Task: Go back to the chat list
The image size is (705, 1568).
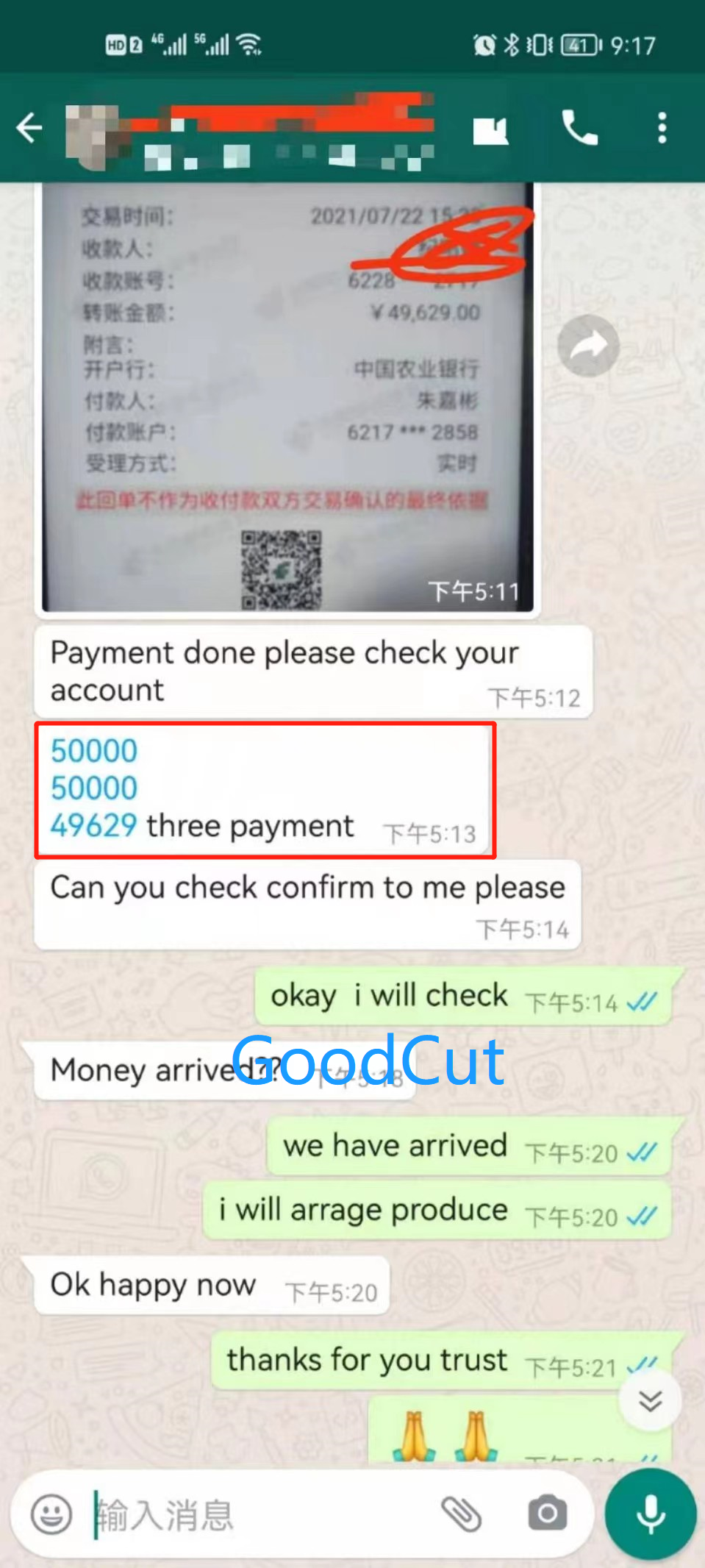Action: [x=29, y=128]
